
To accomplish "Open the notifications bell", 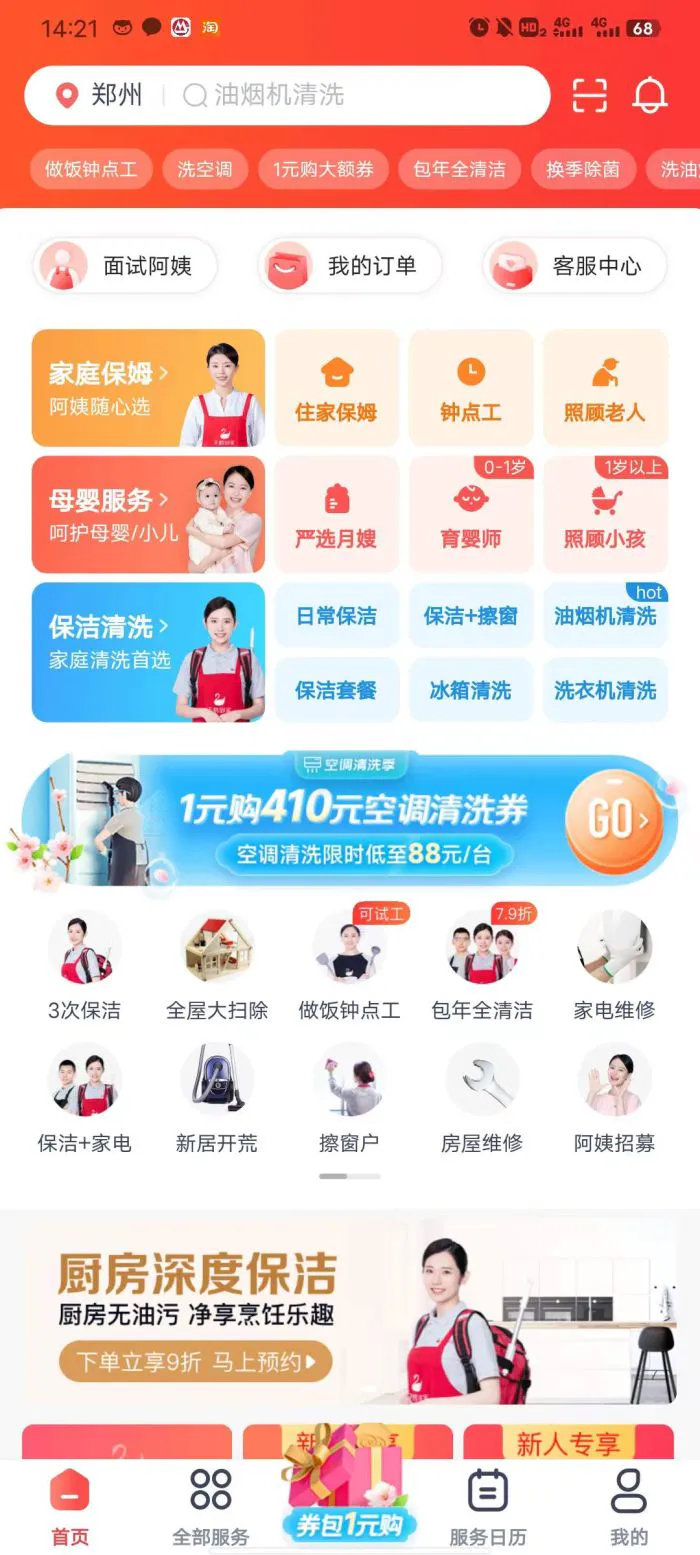I will (x=650, y=95).
